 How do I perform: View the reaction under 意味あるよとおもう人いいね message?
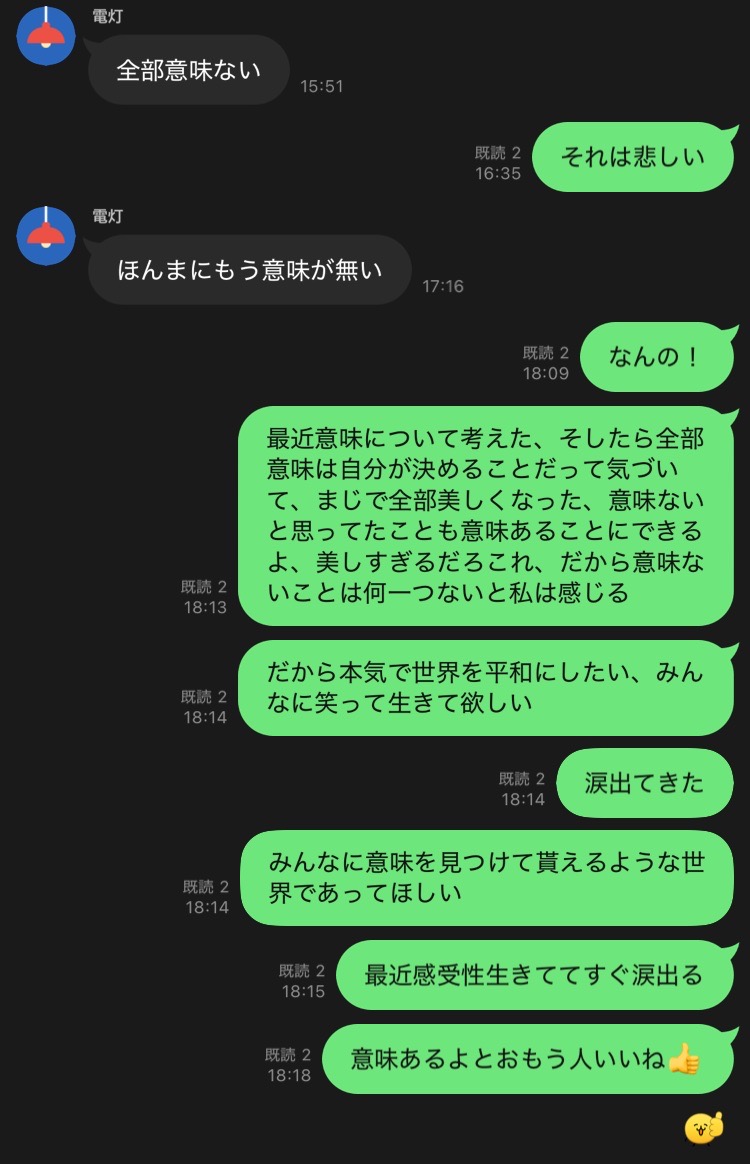[x=703, y=1128]
